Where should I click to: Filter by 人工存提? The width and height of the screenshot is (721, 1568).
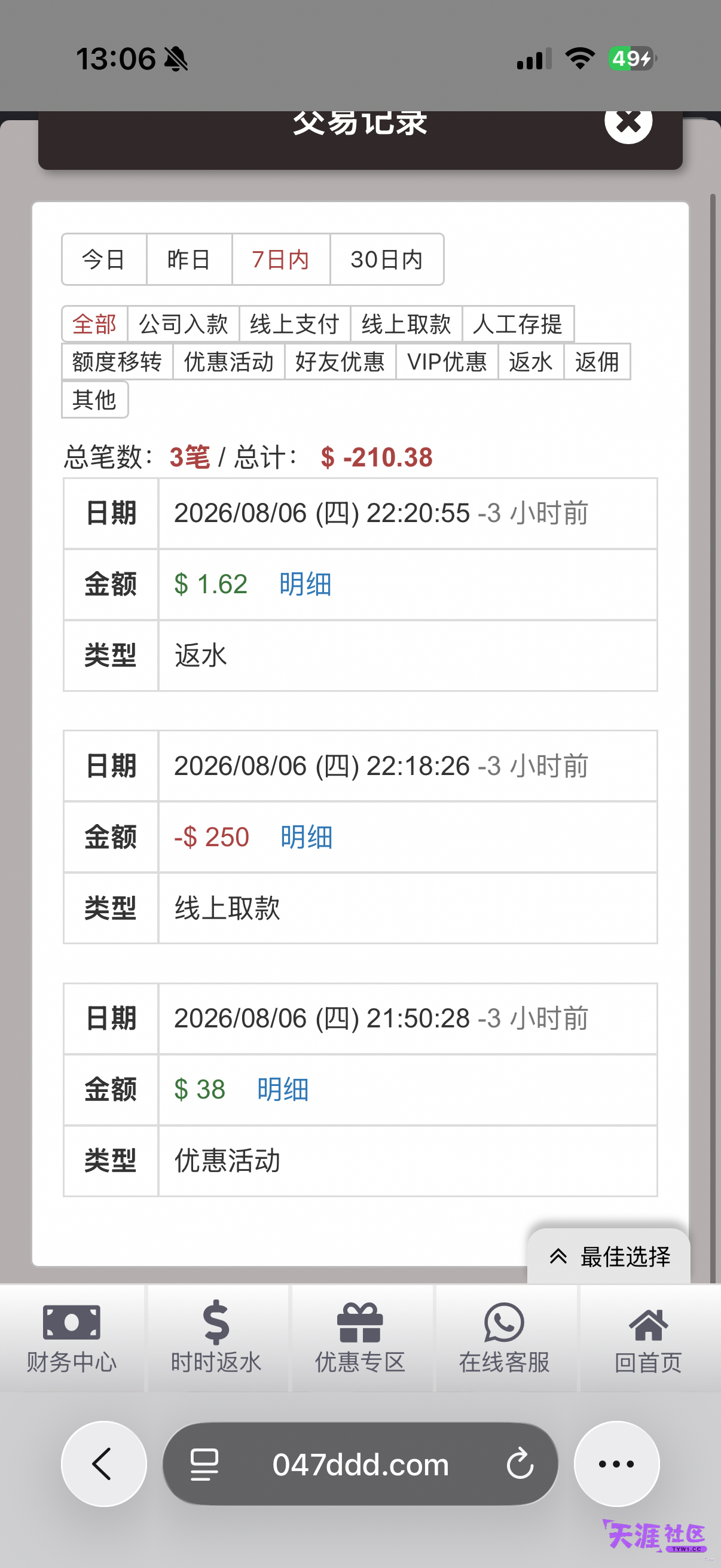coord(518,324)
